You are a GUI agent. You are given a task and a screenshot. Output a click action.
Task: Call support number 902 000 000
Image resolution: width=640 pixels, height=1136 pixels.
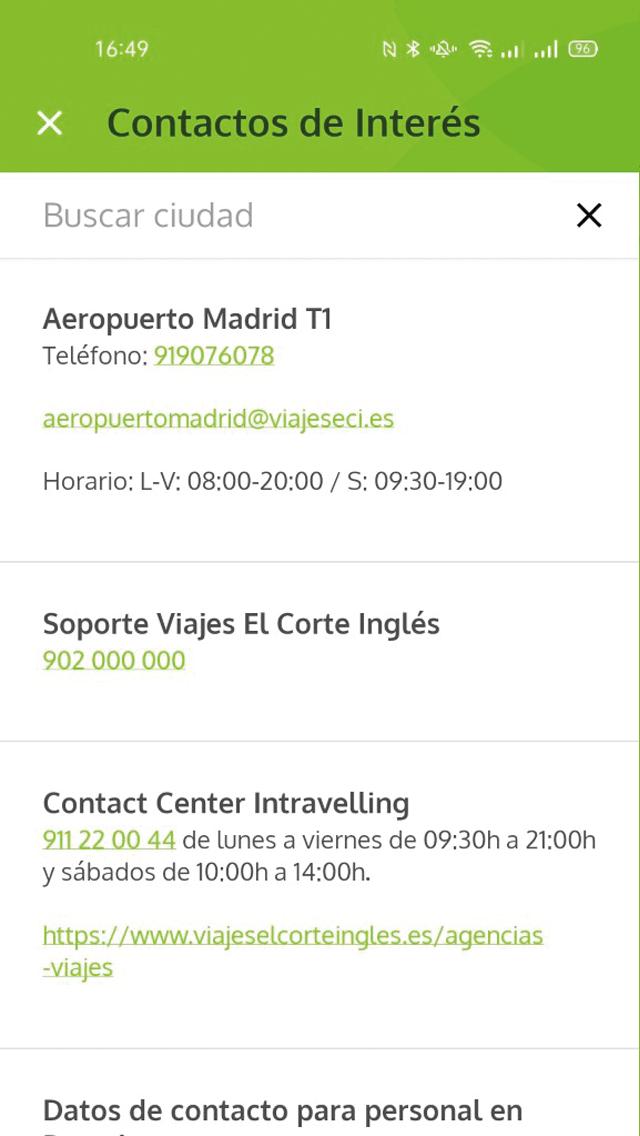point(114,660)
